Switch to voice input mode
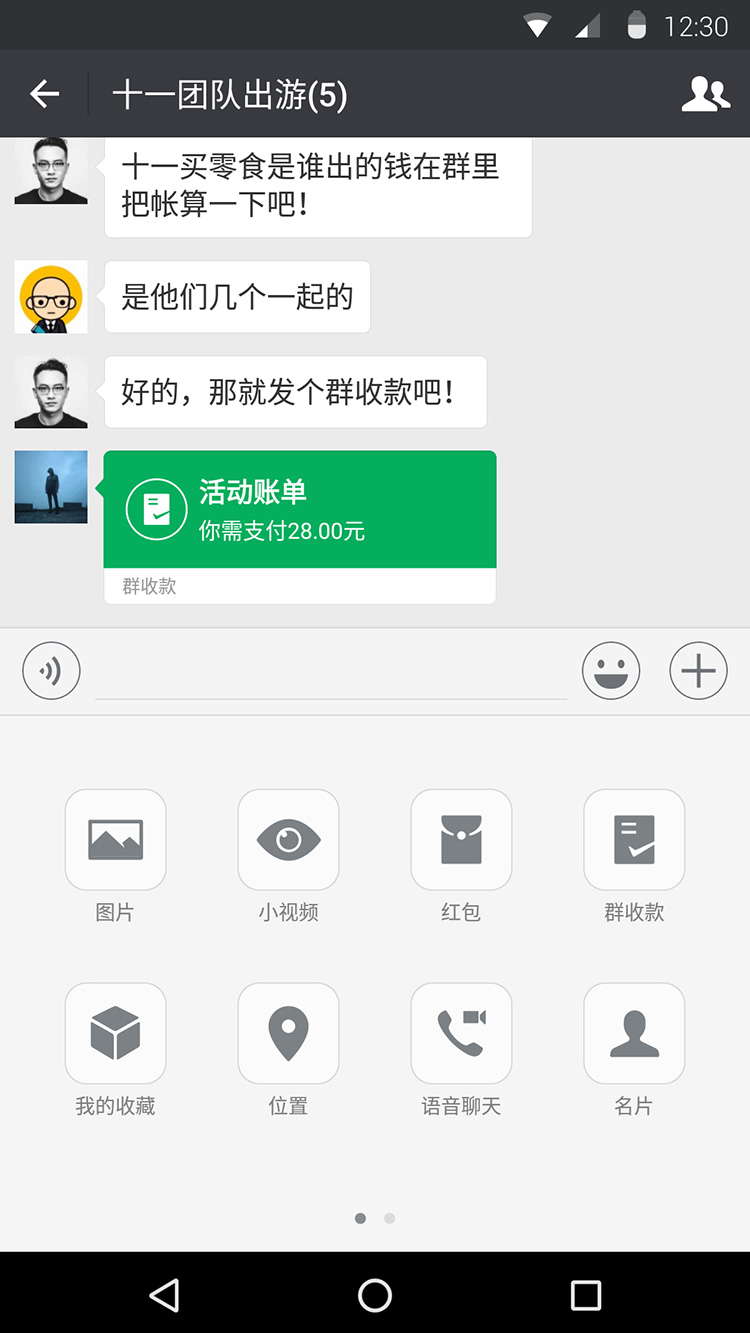The width and height of the screenshot is (750, 1333). (51, 670)
